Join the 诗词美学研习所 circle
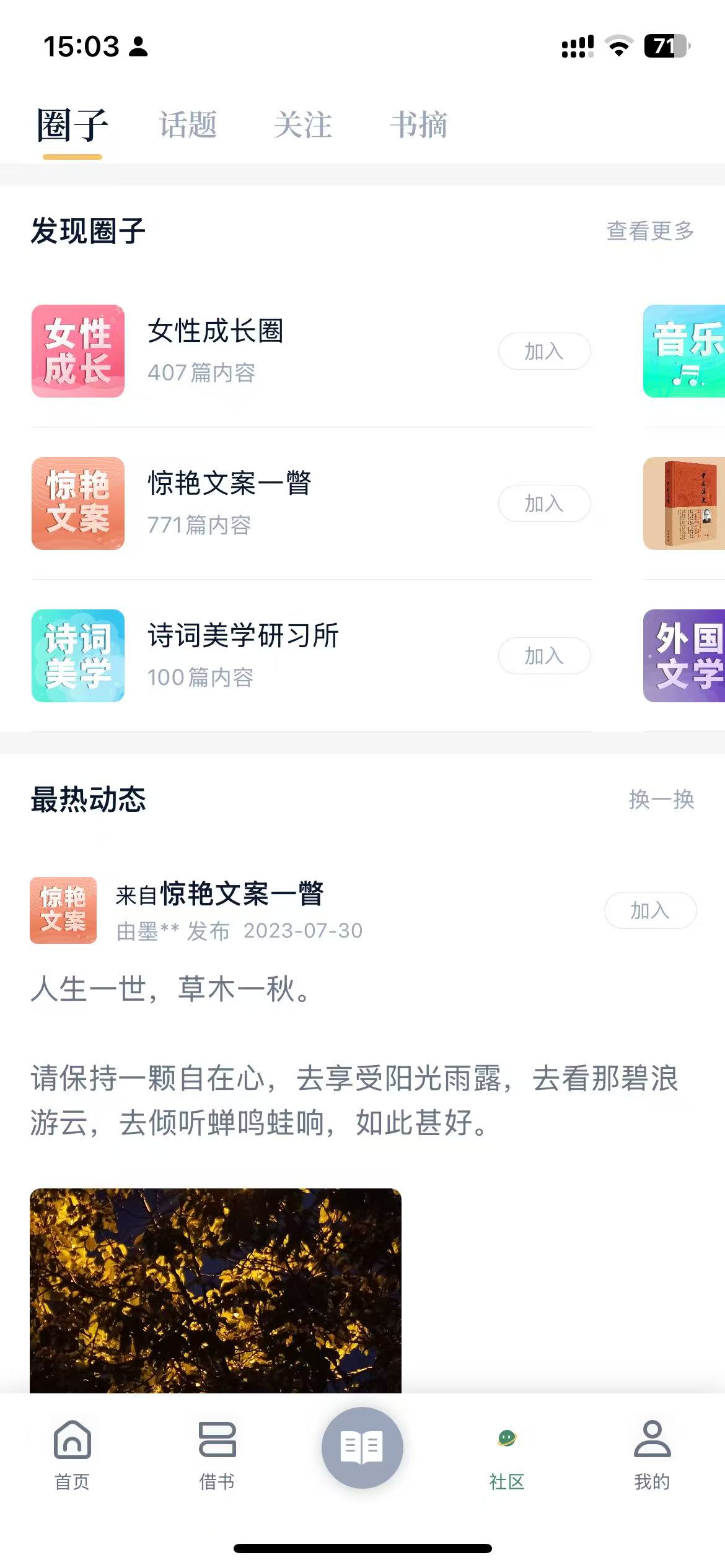This screenshot has width=725, height=1568. tap(544, 656)
